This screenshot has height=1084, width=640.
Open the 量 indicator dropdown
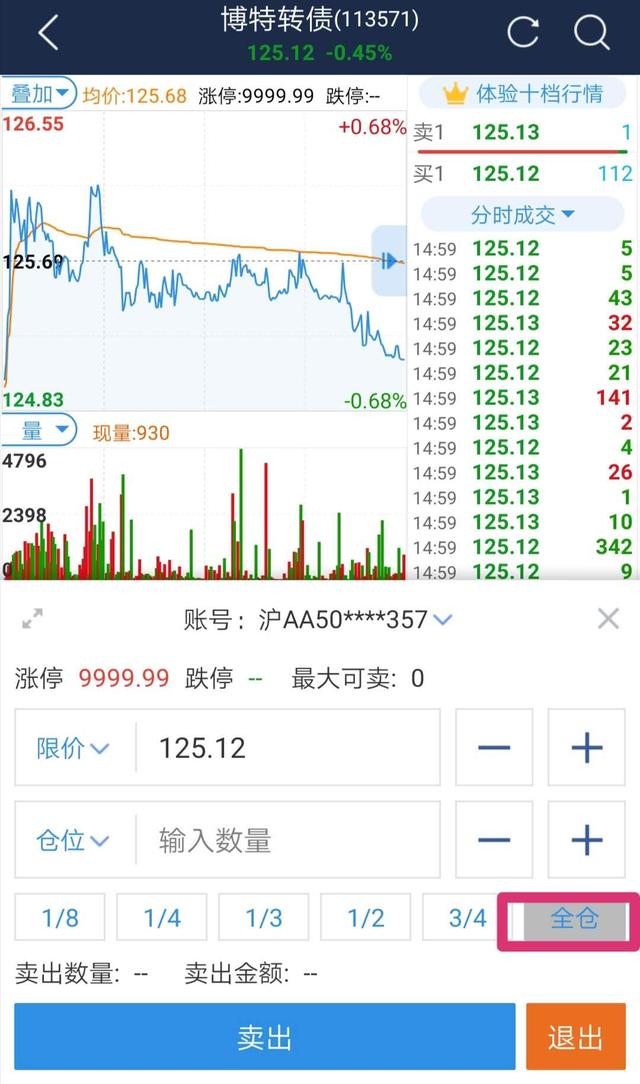tap(39, 431)
